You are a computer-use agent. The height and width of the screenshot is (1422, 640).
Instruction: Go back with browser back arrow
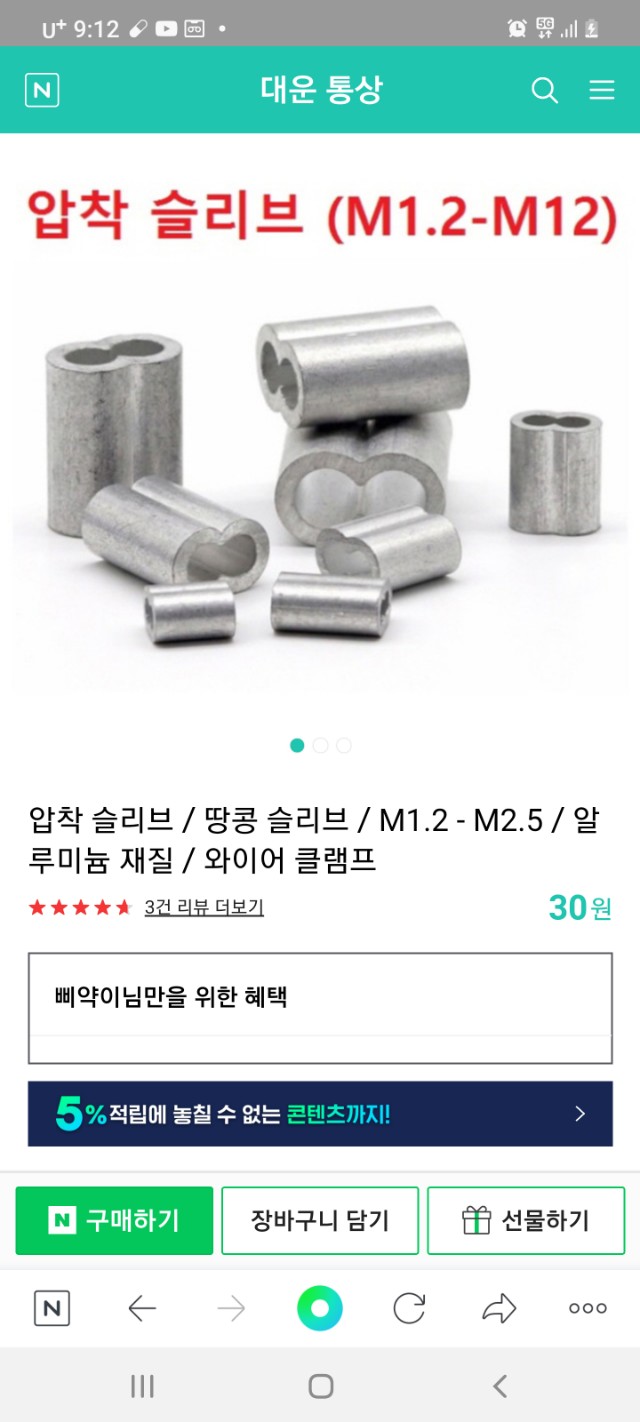tap(142, 1308)
